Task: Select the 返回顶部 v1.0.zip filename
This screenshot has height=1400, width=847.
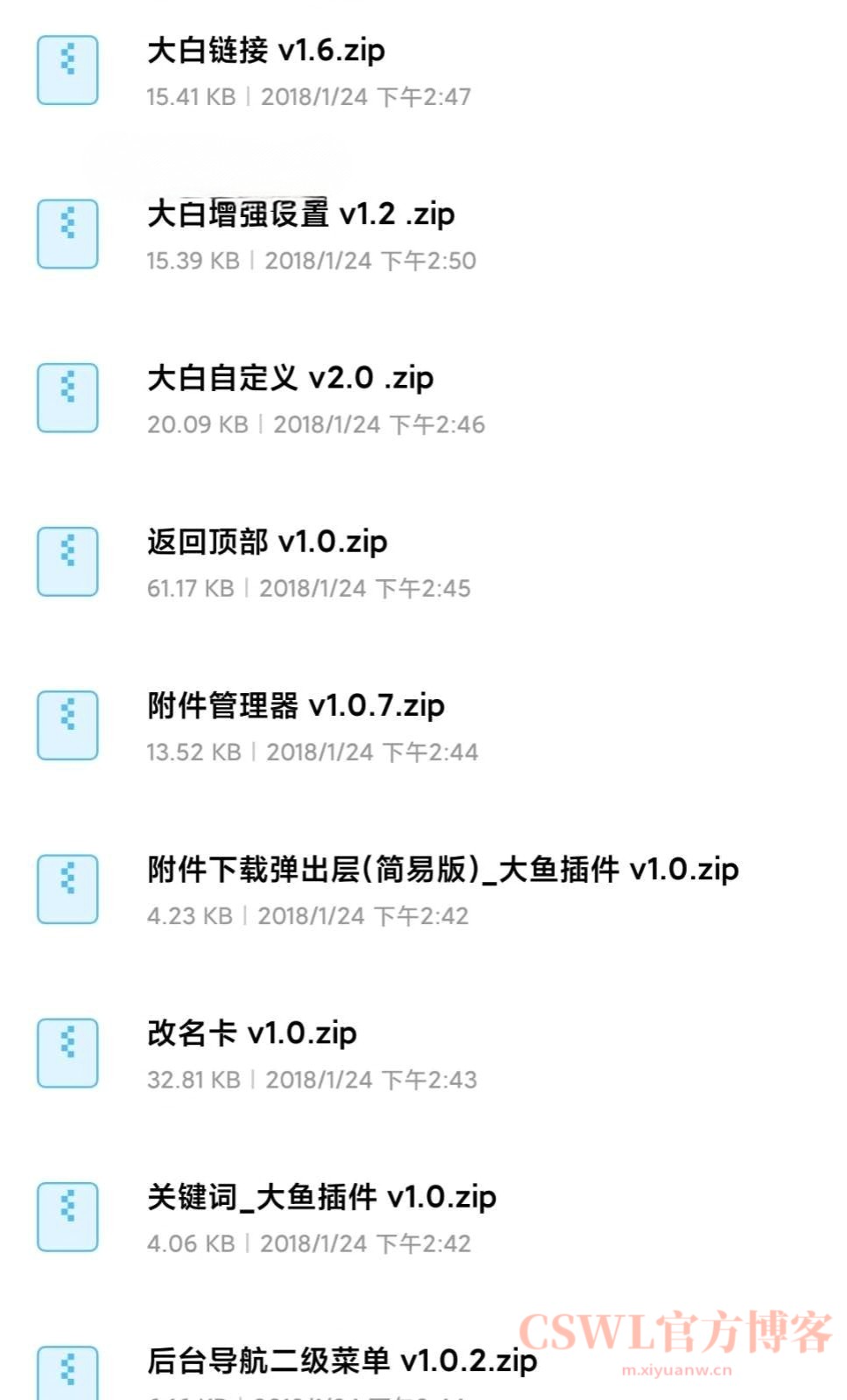Action: [267, 542]
